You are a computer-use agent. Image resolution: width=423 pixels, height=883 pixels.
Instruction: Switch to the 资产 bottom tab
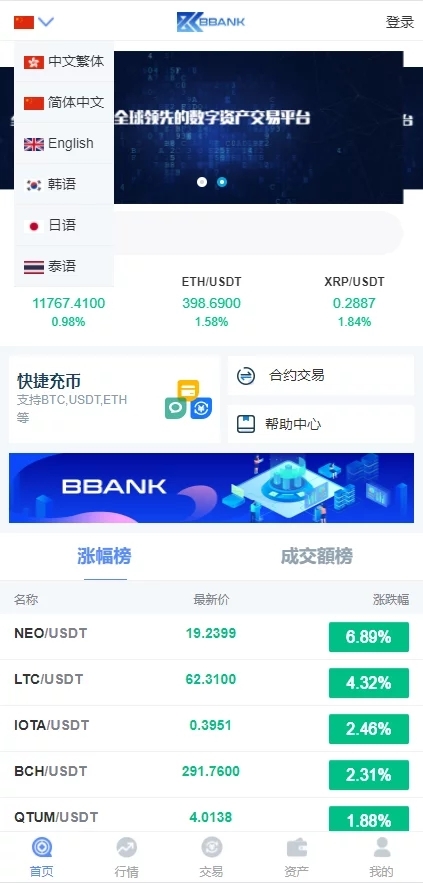tap(296, 858)
